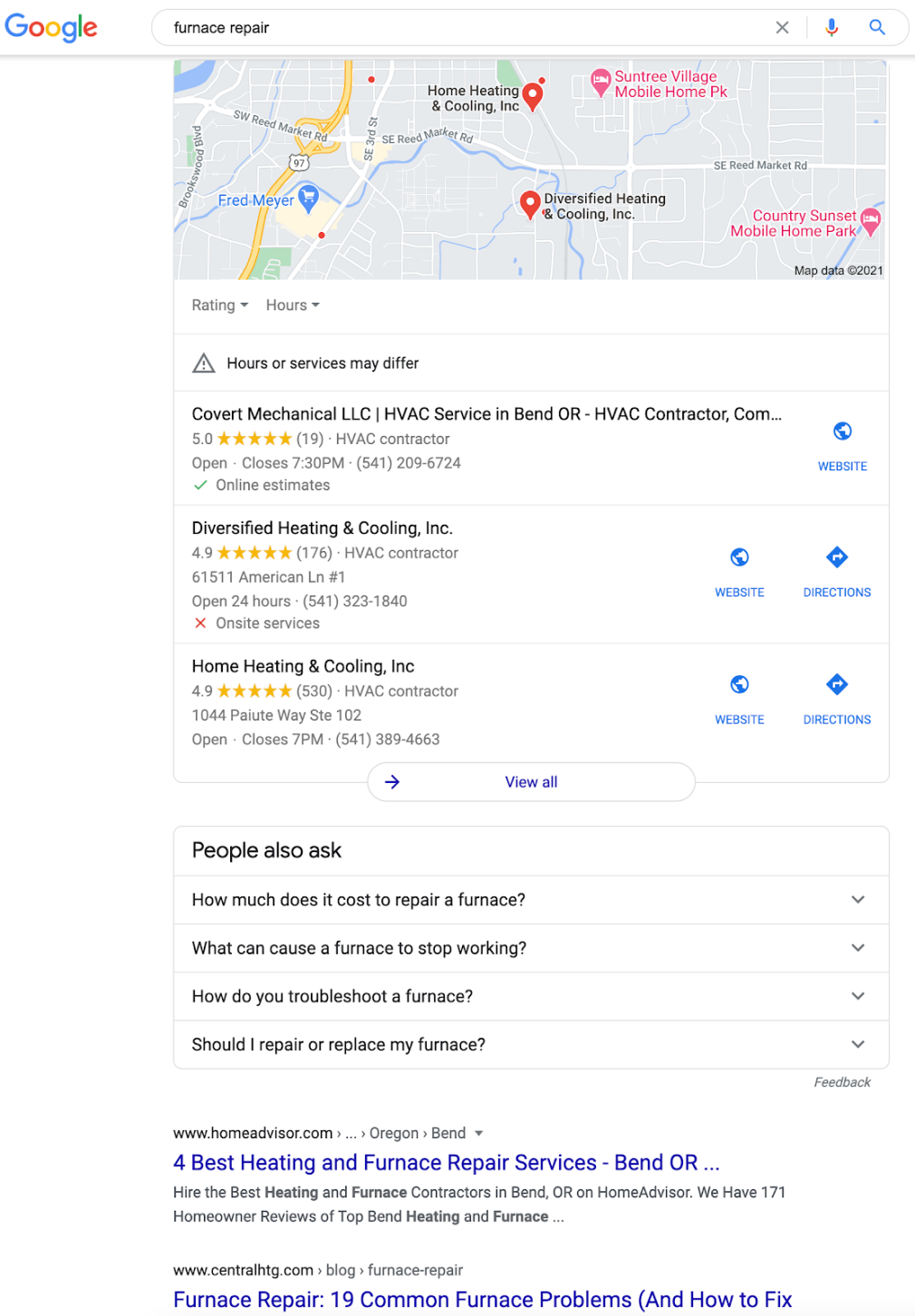Select Diversified Heating & Cooling listing title
Image resolution: width=915 pixels, height=1316 pixels.
323,527
